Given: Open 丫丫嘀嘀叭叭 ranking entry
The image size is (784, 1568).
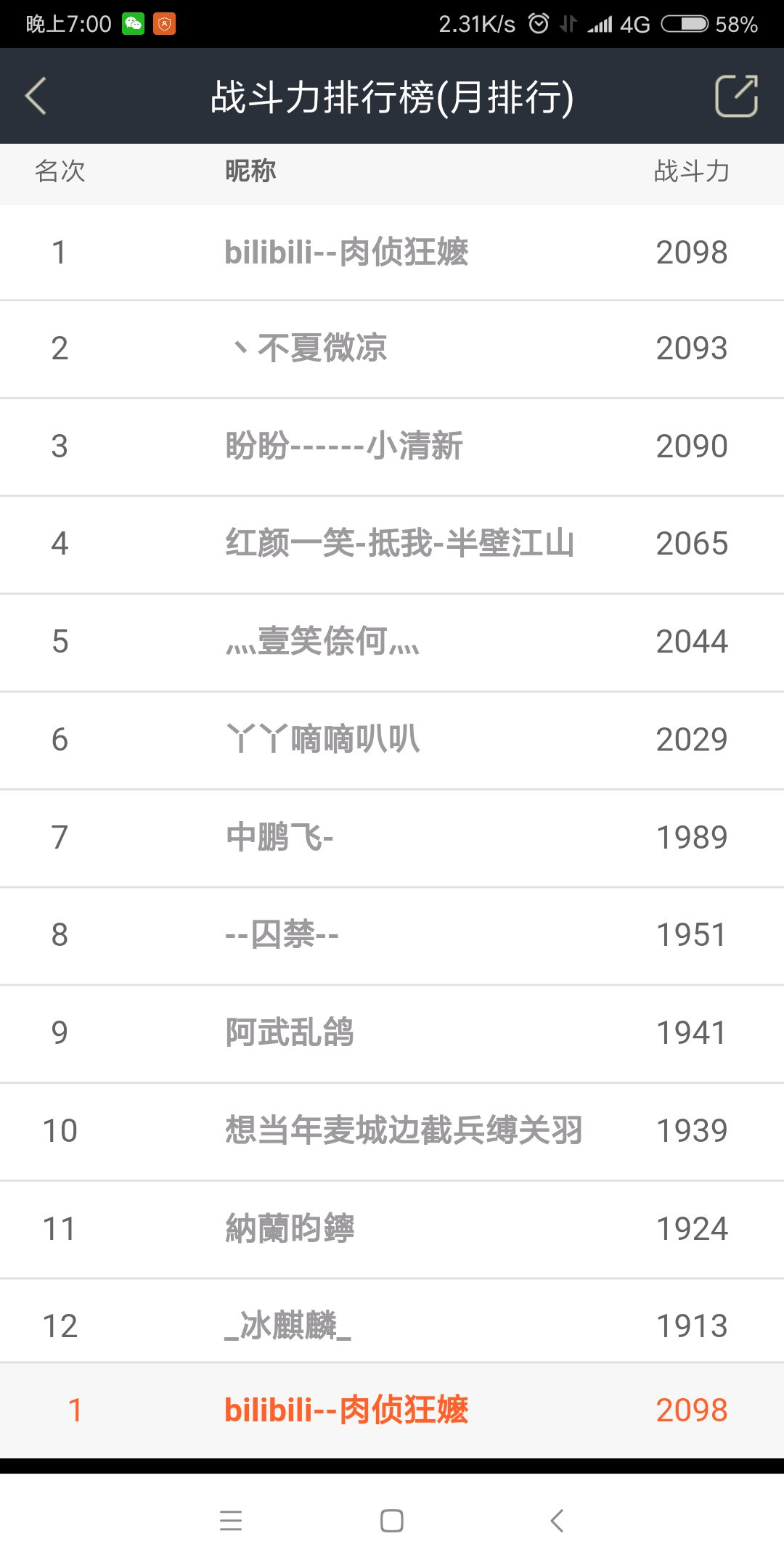Looking at the screenshot, I should coord(392,741).
